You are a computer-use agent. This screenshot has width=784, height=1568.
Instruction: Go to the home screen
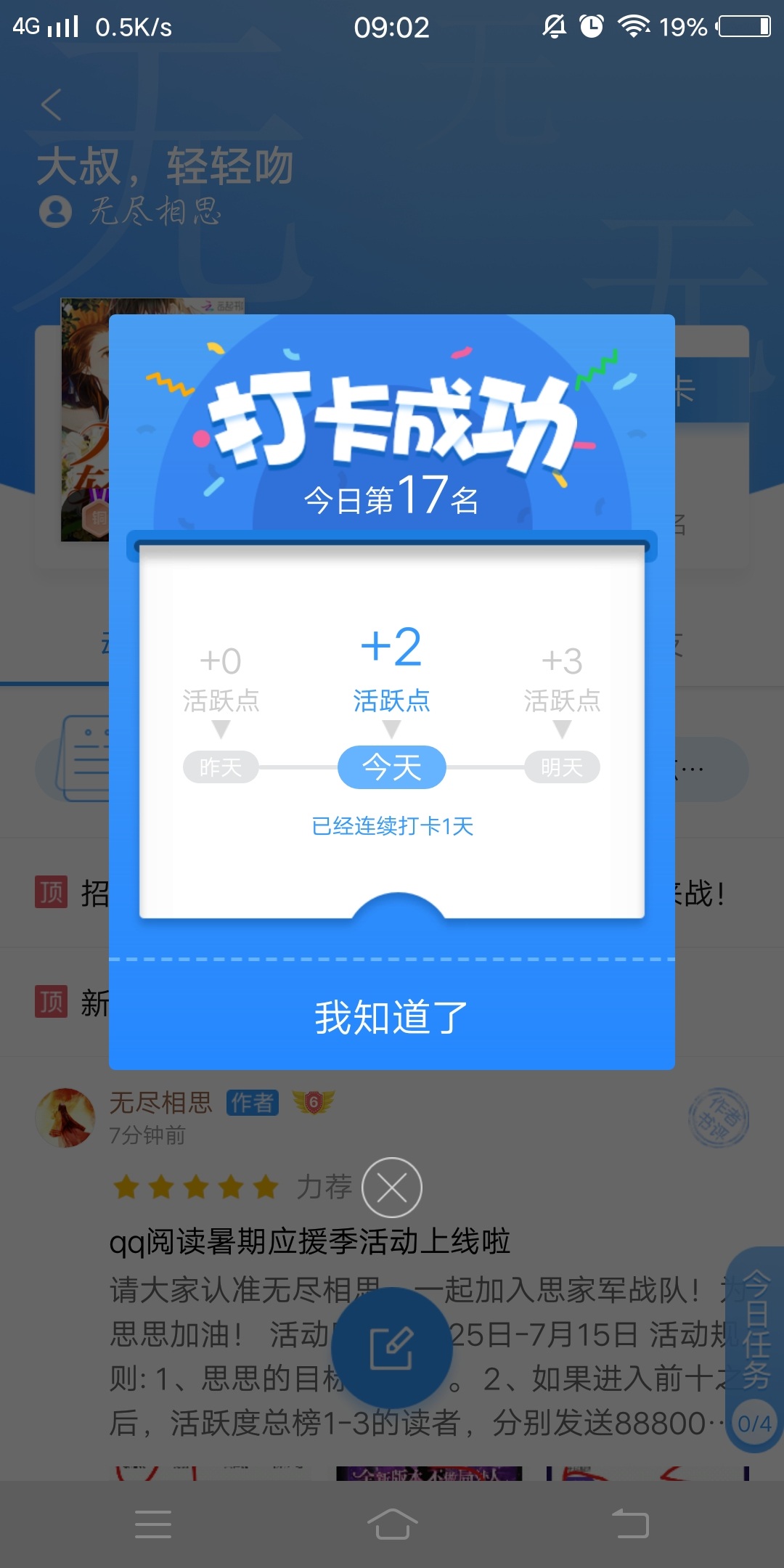pyautogui.click(x=392, y=1524)
